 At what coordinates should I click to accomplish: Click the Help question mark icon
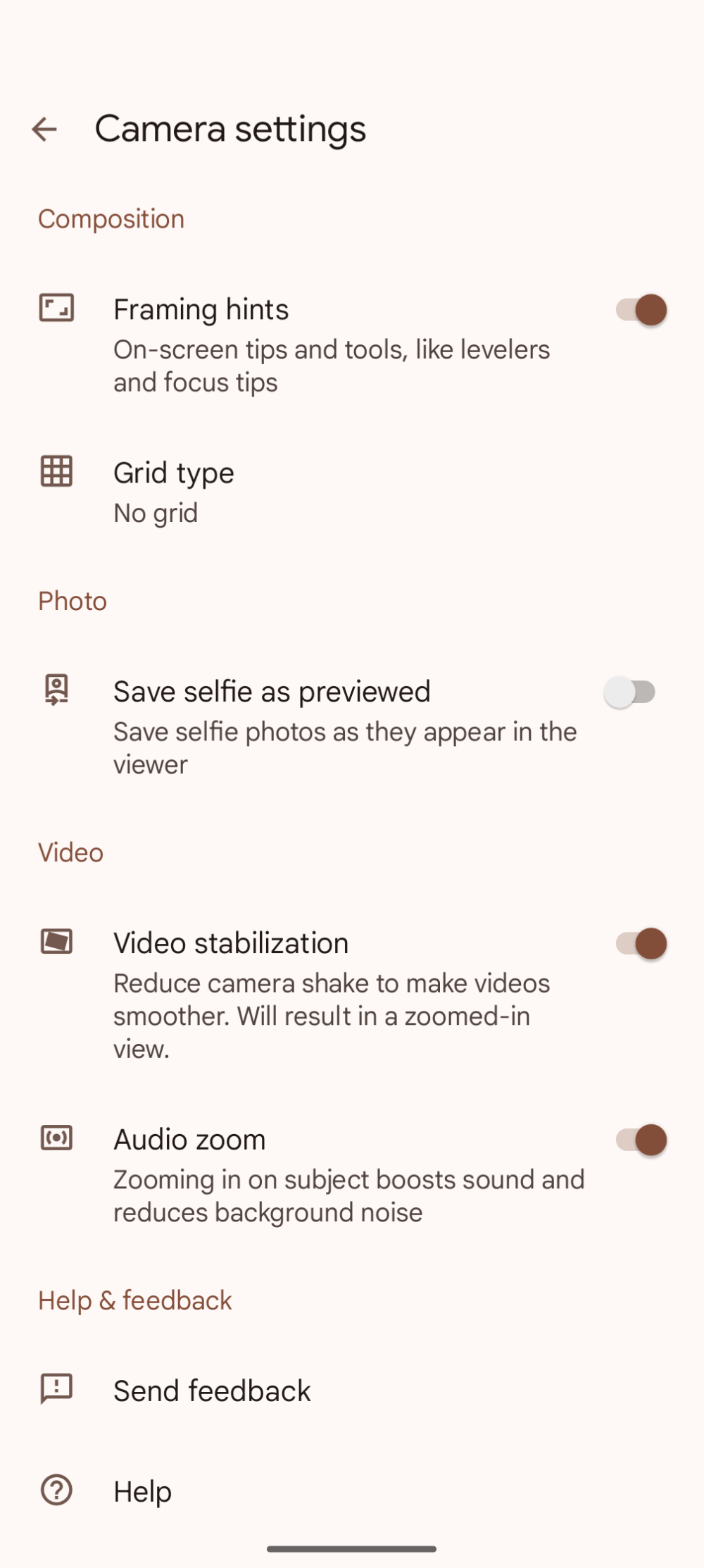click(57, 1491)
